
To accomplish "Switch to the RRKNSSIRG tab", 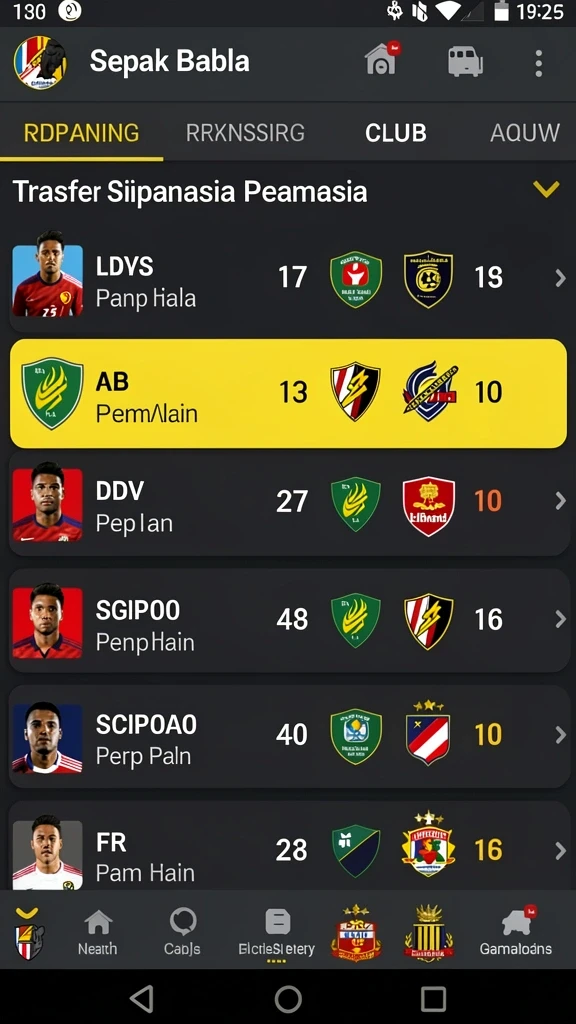I will click(245, 133).
